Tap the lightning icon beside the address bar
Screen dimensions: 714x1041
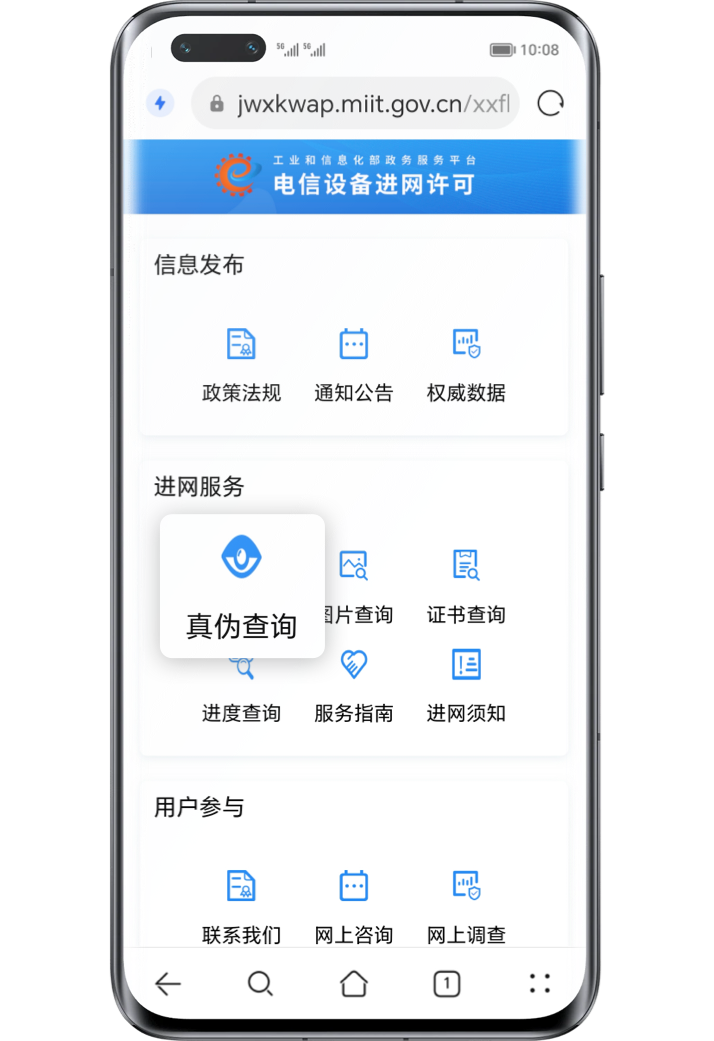coord(160,103)
